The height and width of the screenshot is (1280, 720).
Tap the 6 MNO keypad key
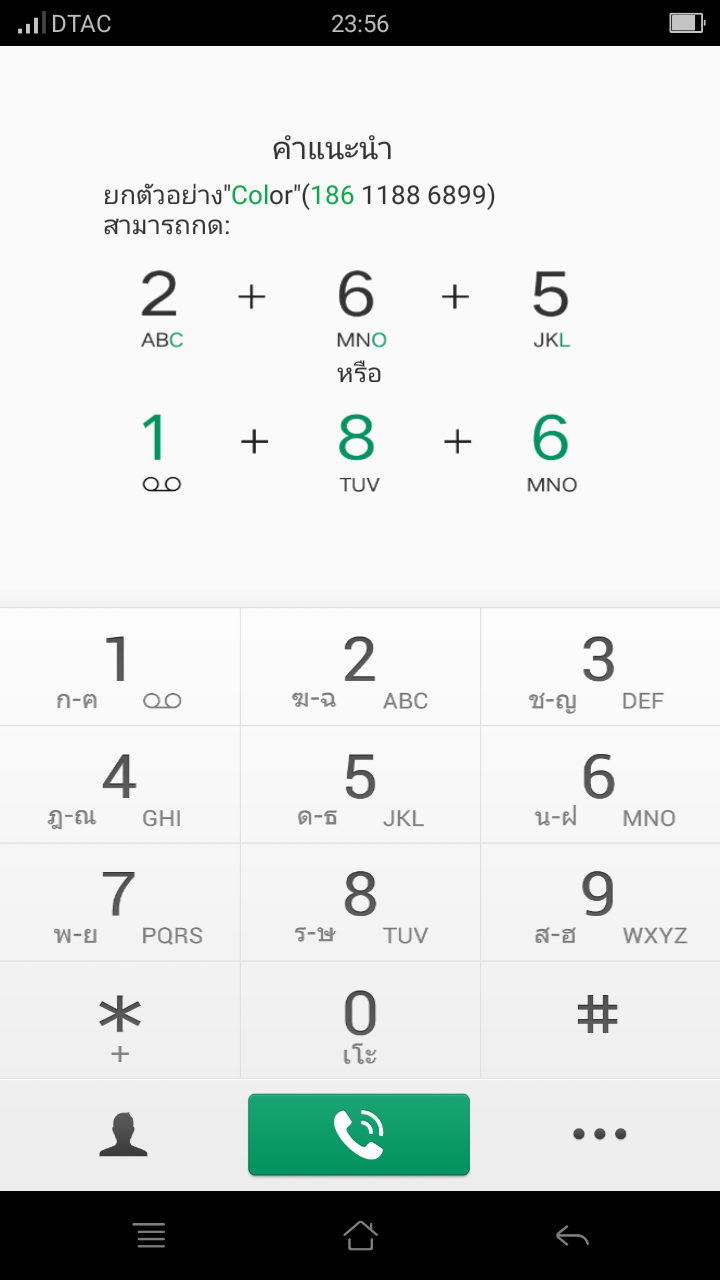(x=600, y=785)
